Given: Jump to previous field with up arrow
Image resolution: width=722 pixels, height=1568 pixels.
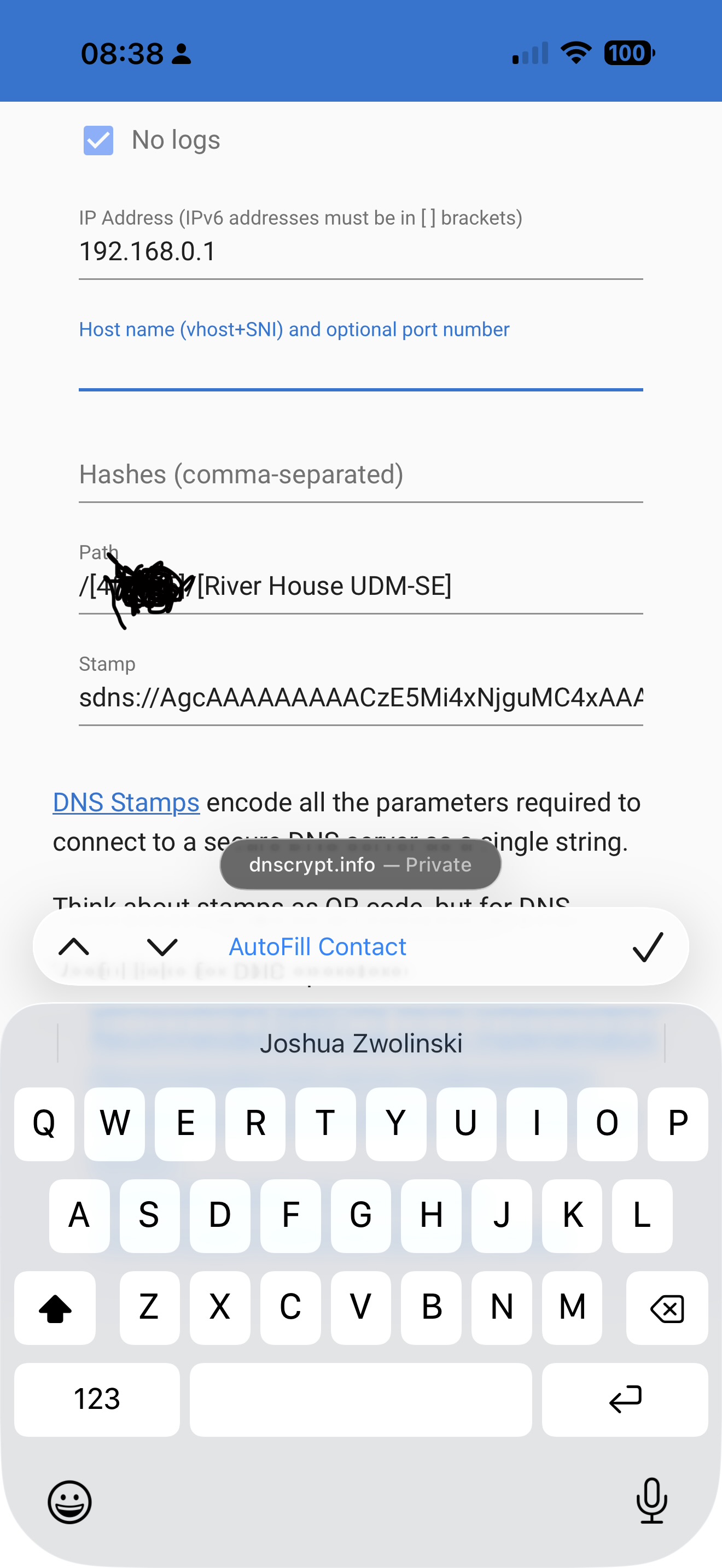Looking at the screenshot, I should tap(74, 947).
